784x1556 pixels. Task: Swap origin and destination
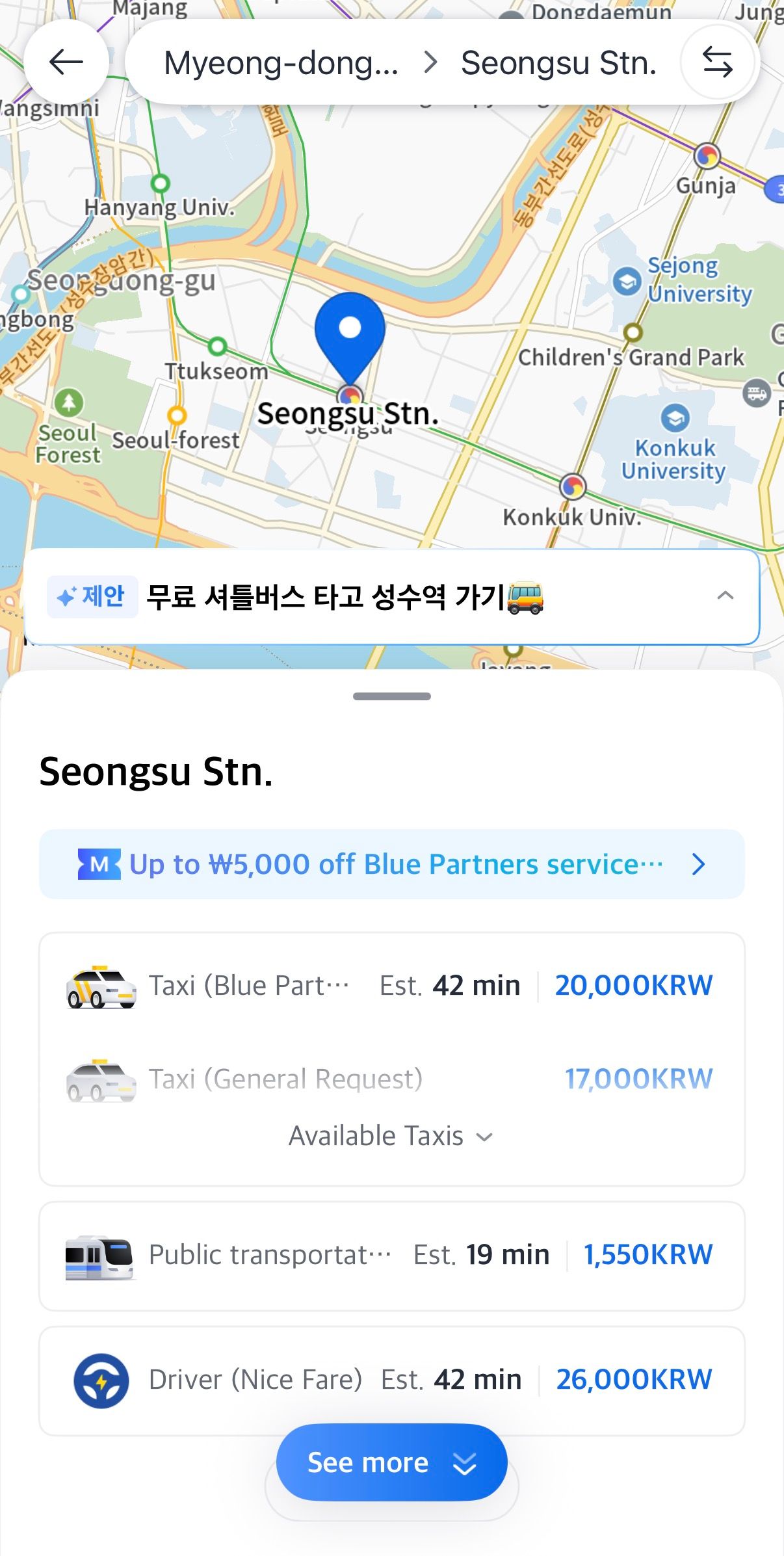point(718,63)
